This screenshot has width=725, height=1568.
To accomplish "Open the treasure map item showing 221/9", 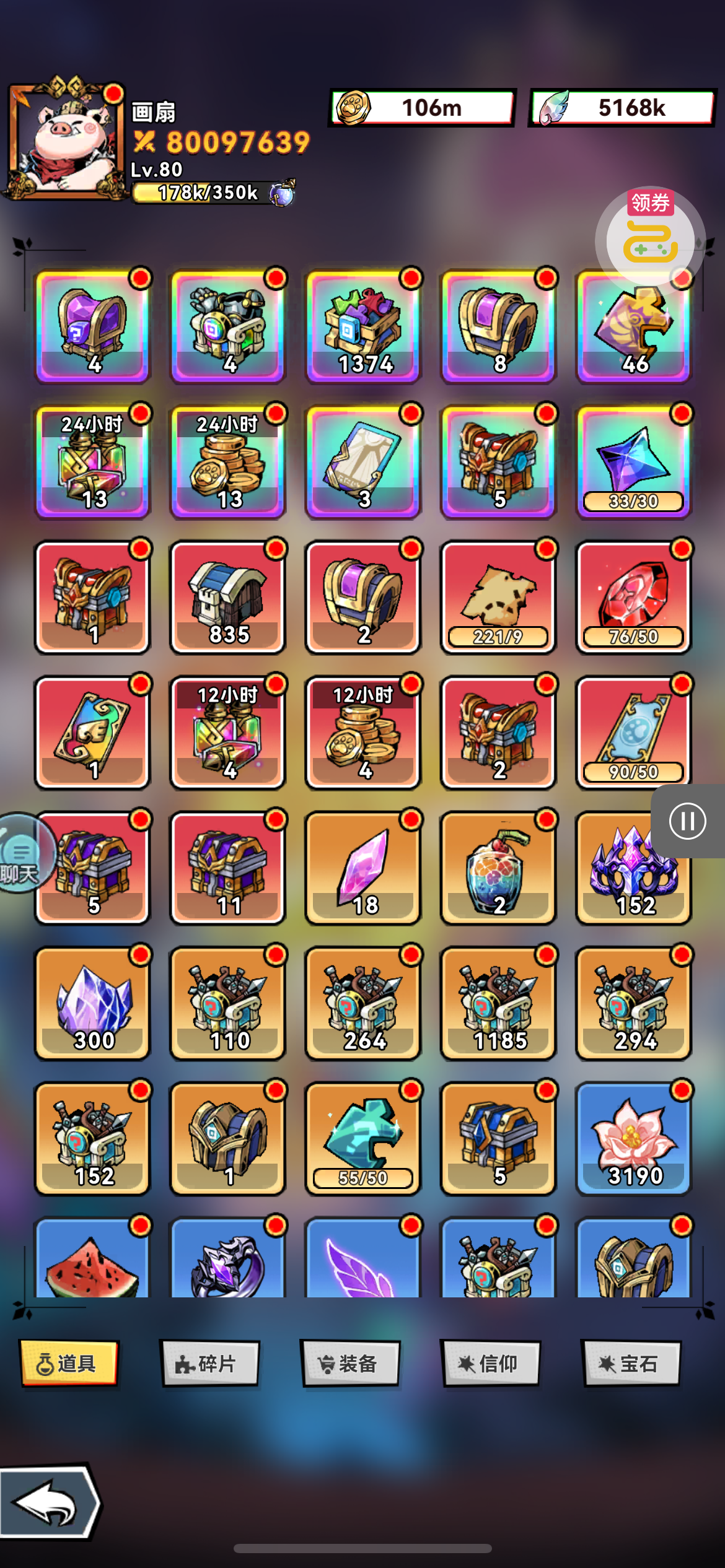I will pyautogui.click(x=498, y=597).
